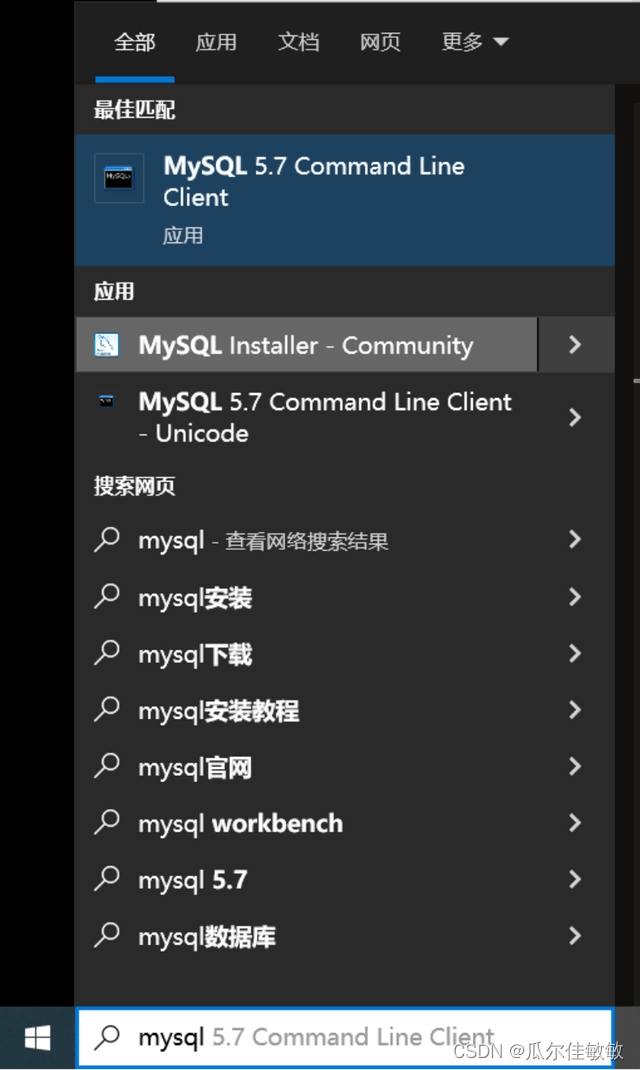Open MySQL 5.7 Command Line Client - Unicode
Image resolution: width=640 pixels, height=1070 pixels.
(x=325, y=417)
